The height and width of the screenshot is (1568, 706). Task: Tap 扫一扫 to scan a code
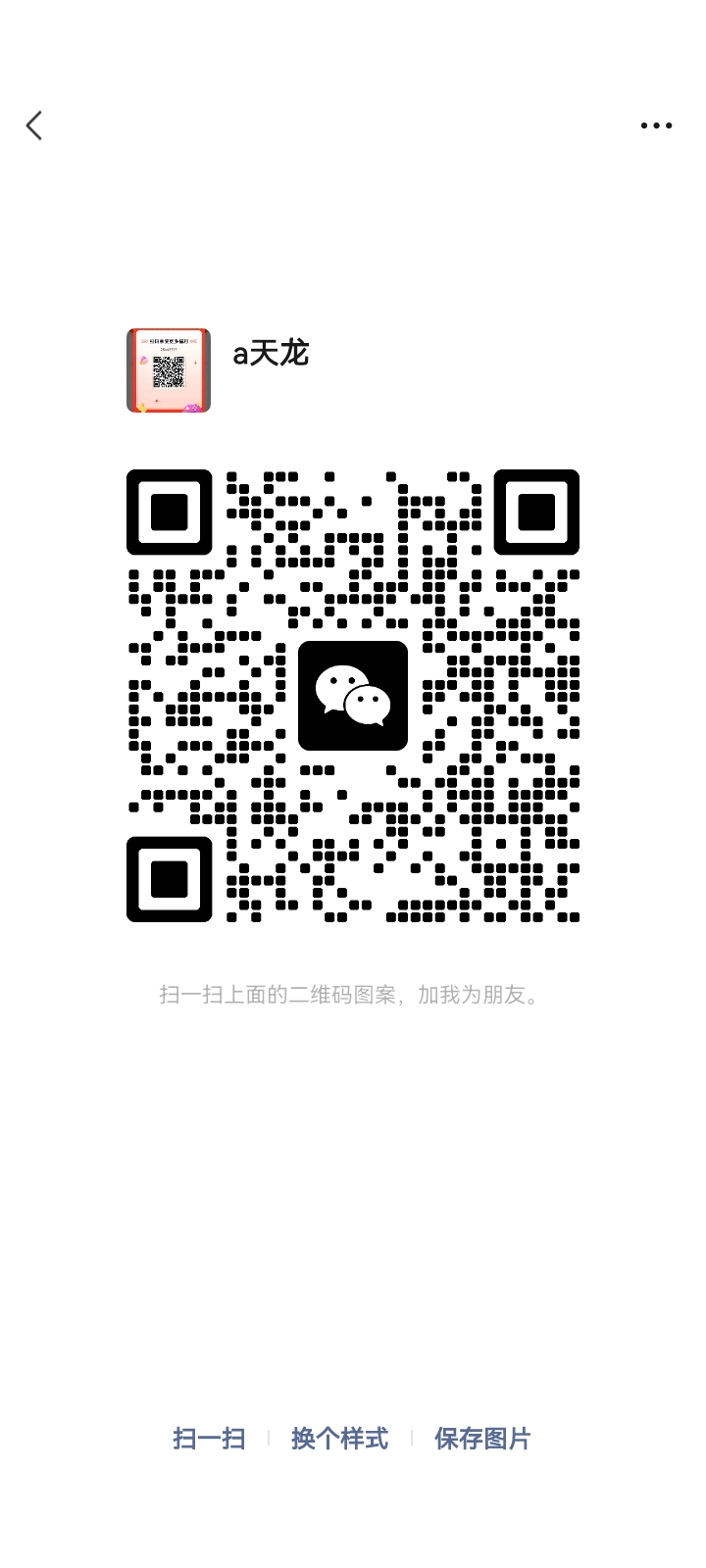(209, 1439)
